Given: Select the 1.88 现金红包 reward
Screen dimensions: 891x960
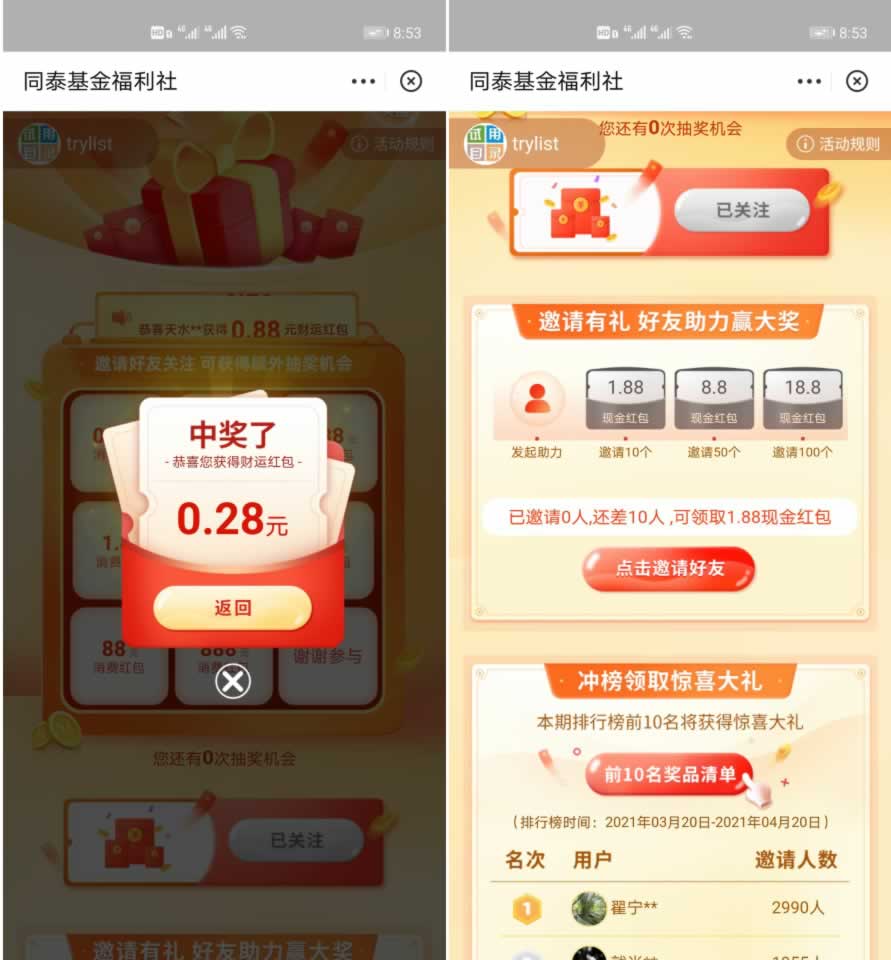Looking at the screenshot, I should tap(626, 399).
